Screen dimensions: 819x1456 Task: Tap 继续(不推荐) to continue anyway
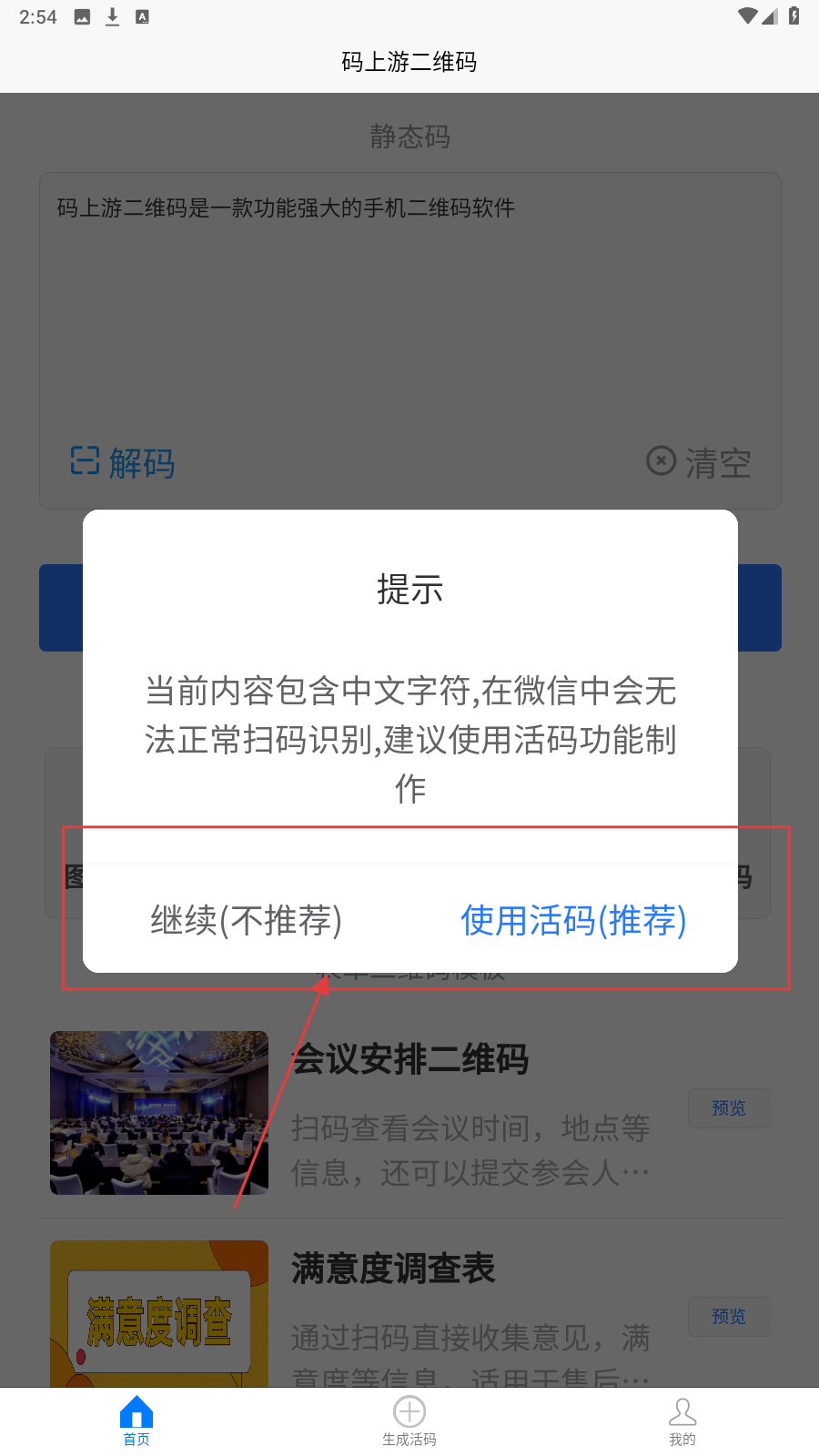click(x=246, y=920)
